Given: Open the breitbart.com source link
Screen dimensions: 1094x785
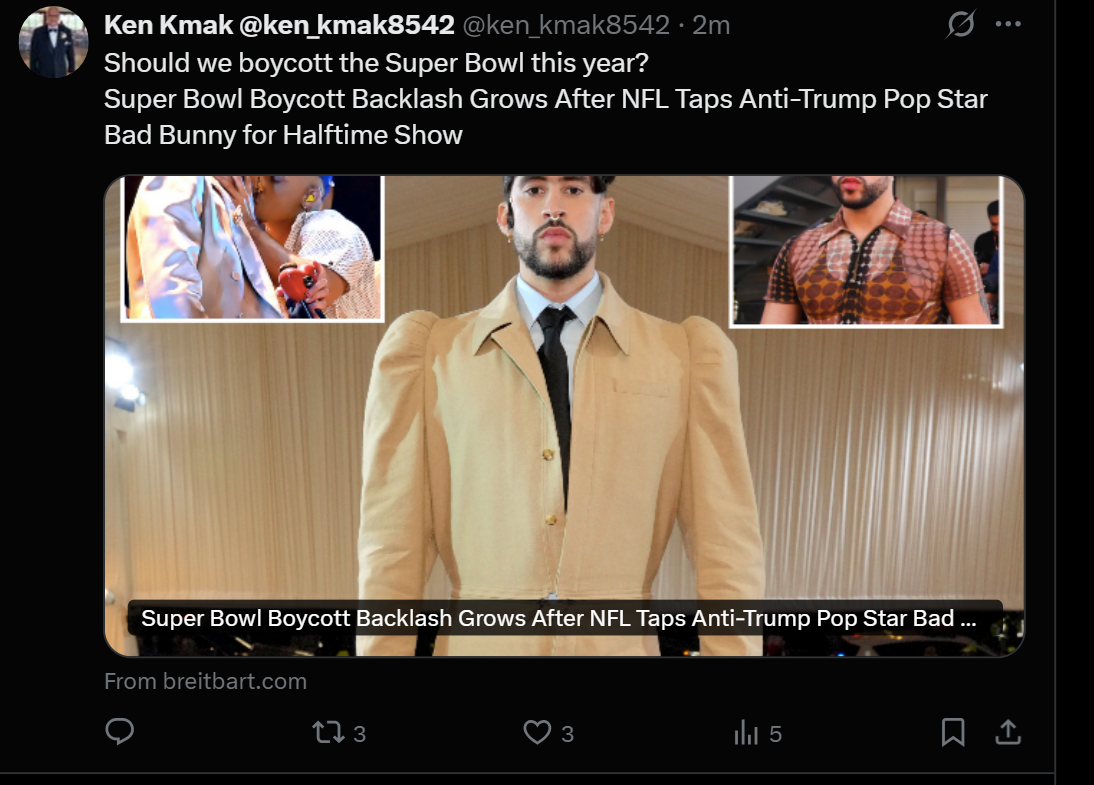Looking at the screenshot, I should [x=205, y=682].
